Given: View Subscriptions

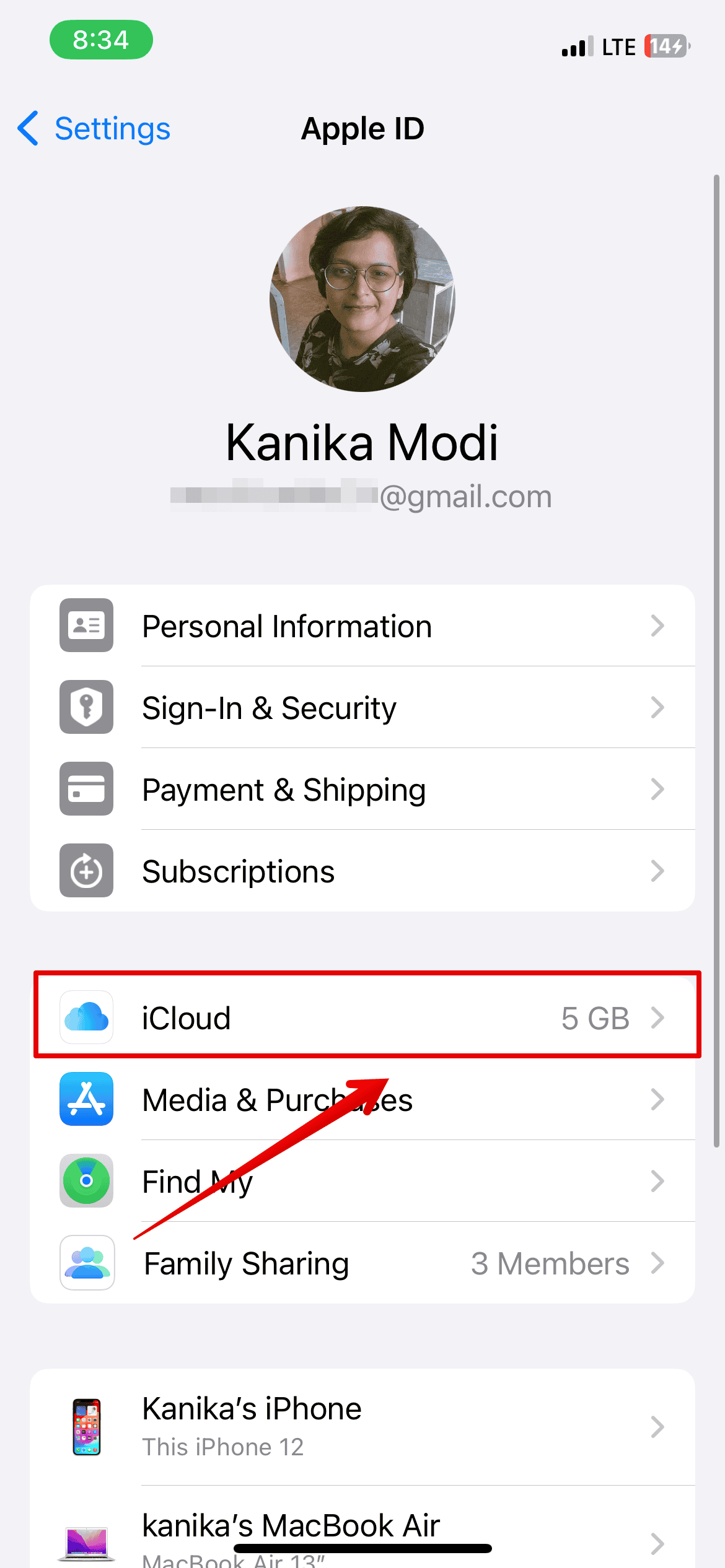Looking at the screenshot, I should coord(362,871).
